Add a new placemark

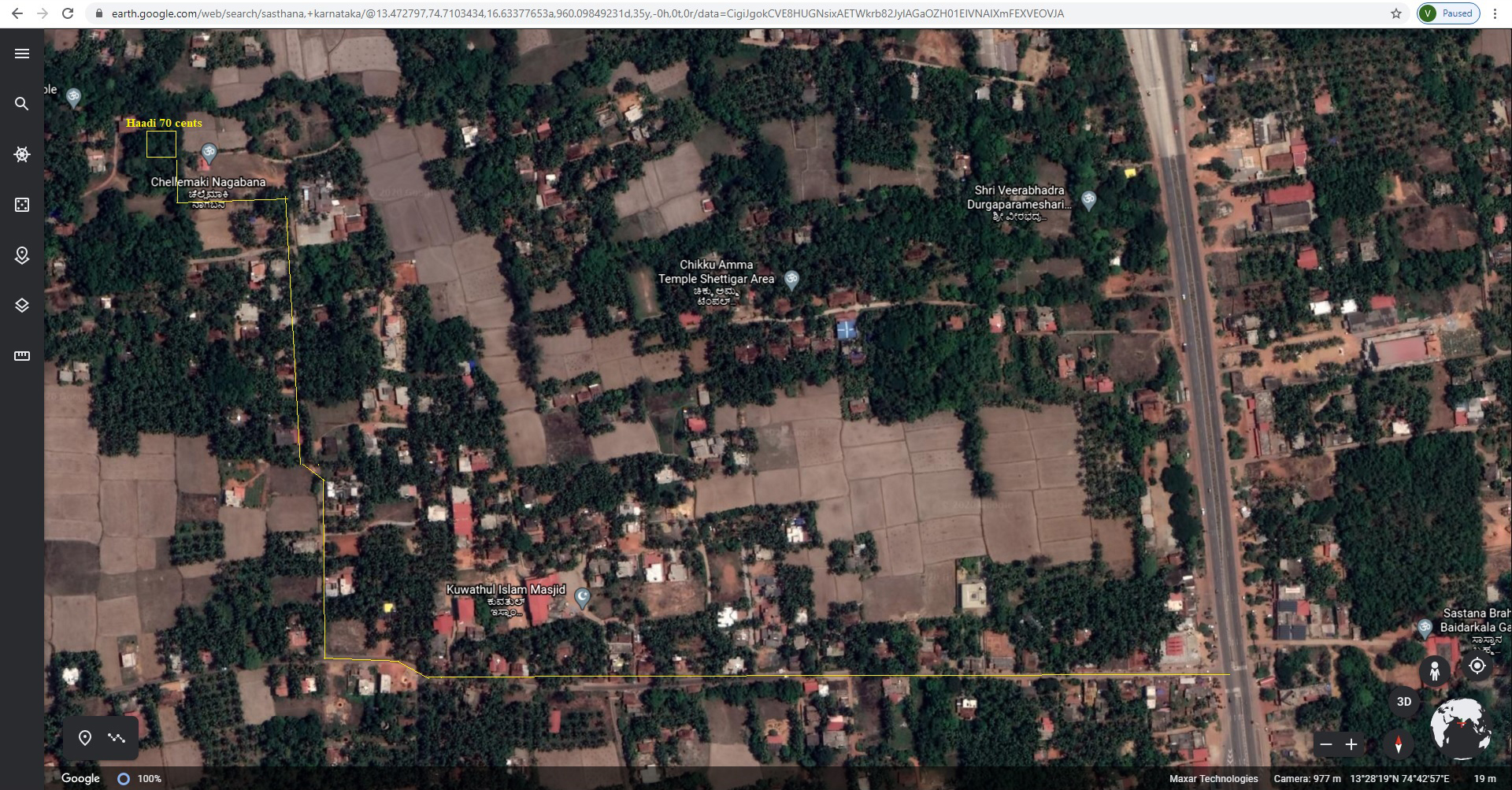(85, 738)
